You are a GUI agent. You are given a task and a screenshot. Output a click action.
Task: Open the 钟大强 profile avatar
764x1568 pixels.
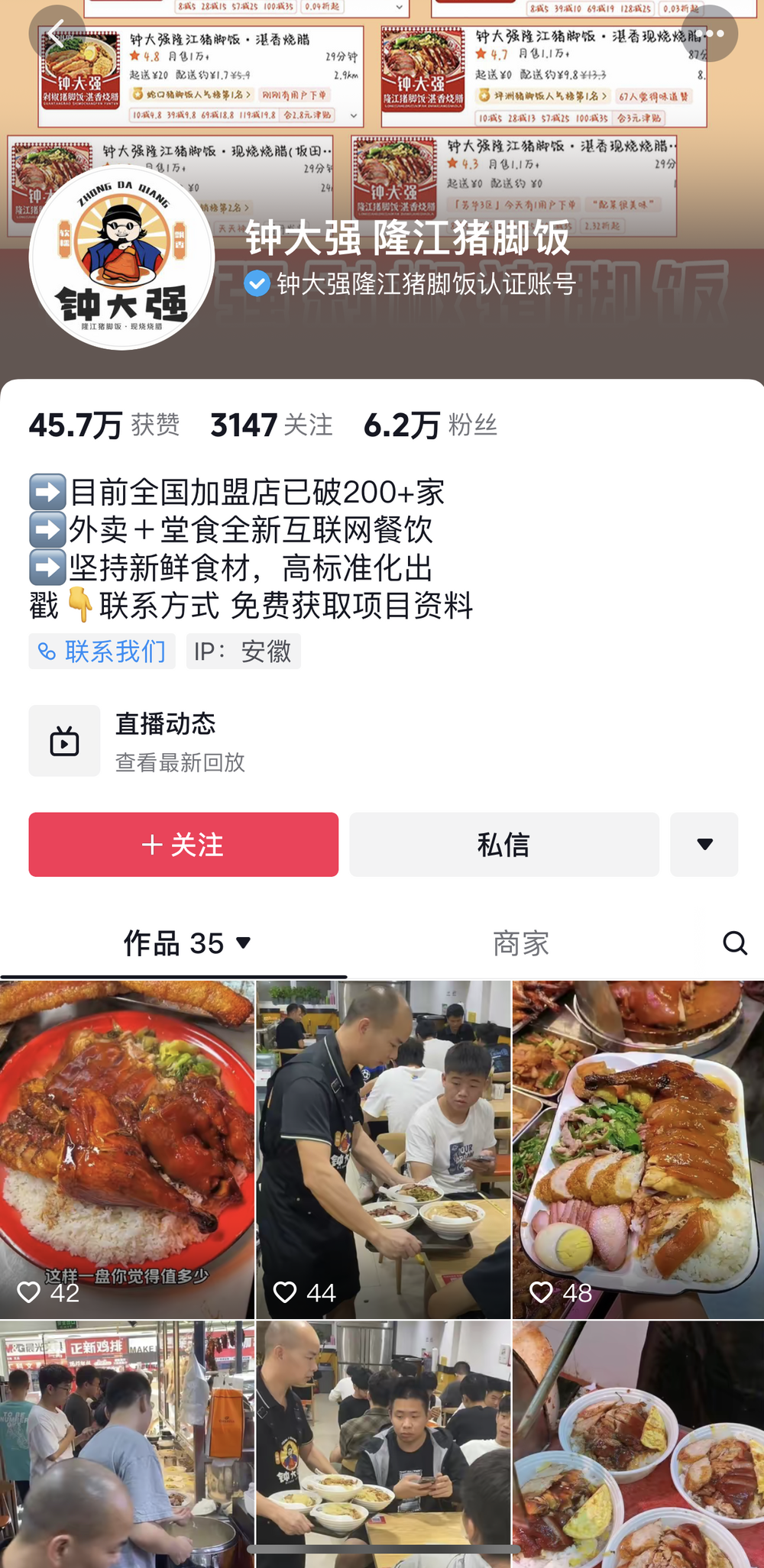pyautogui.click(x=121, y=258)
